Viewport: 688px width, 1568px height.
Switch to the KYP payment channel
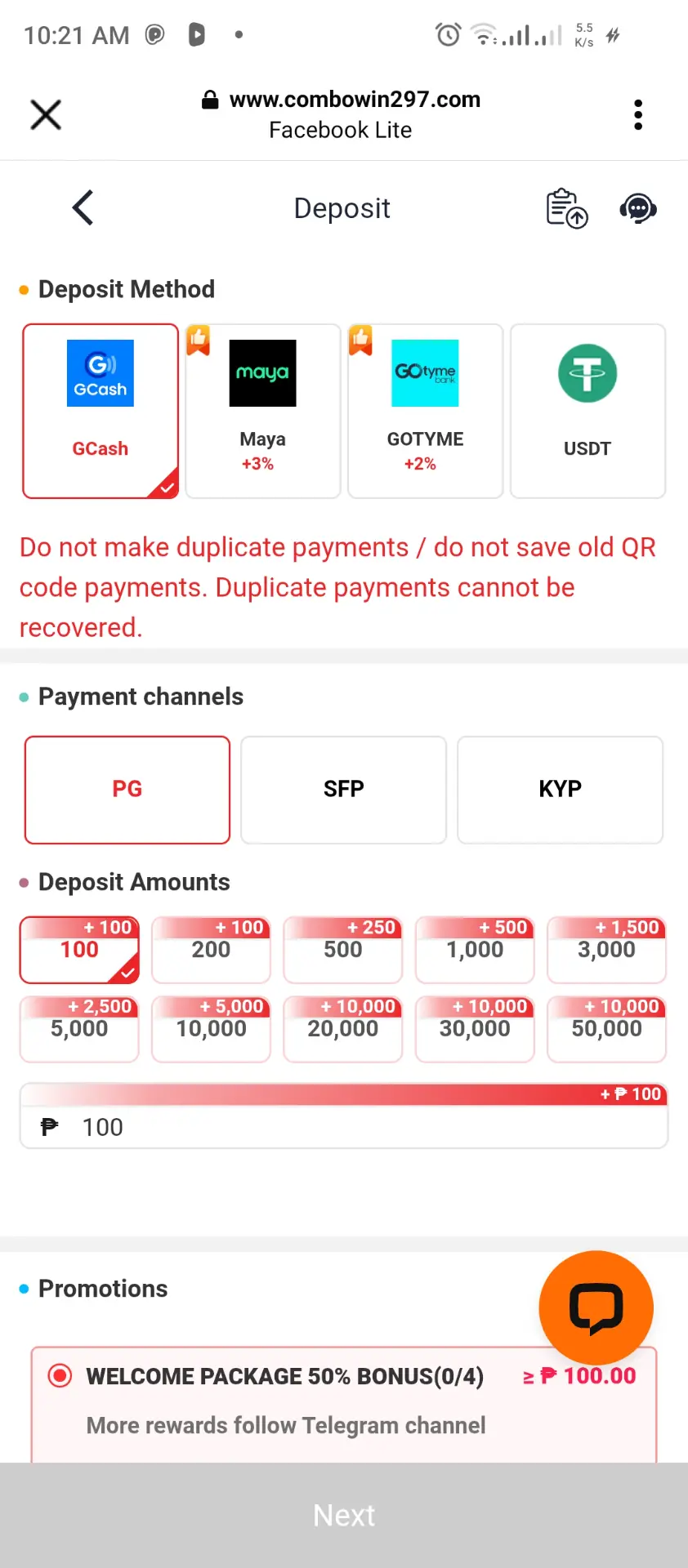point(560,790)
